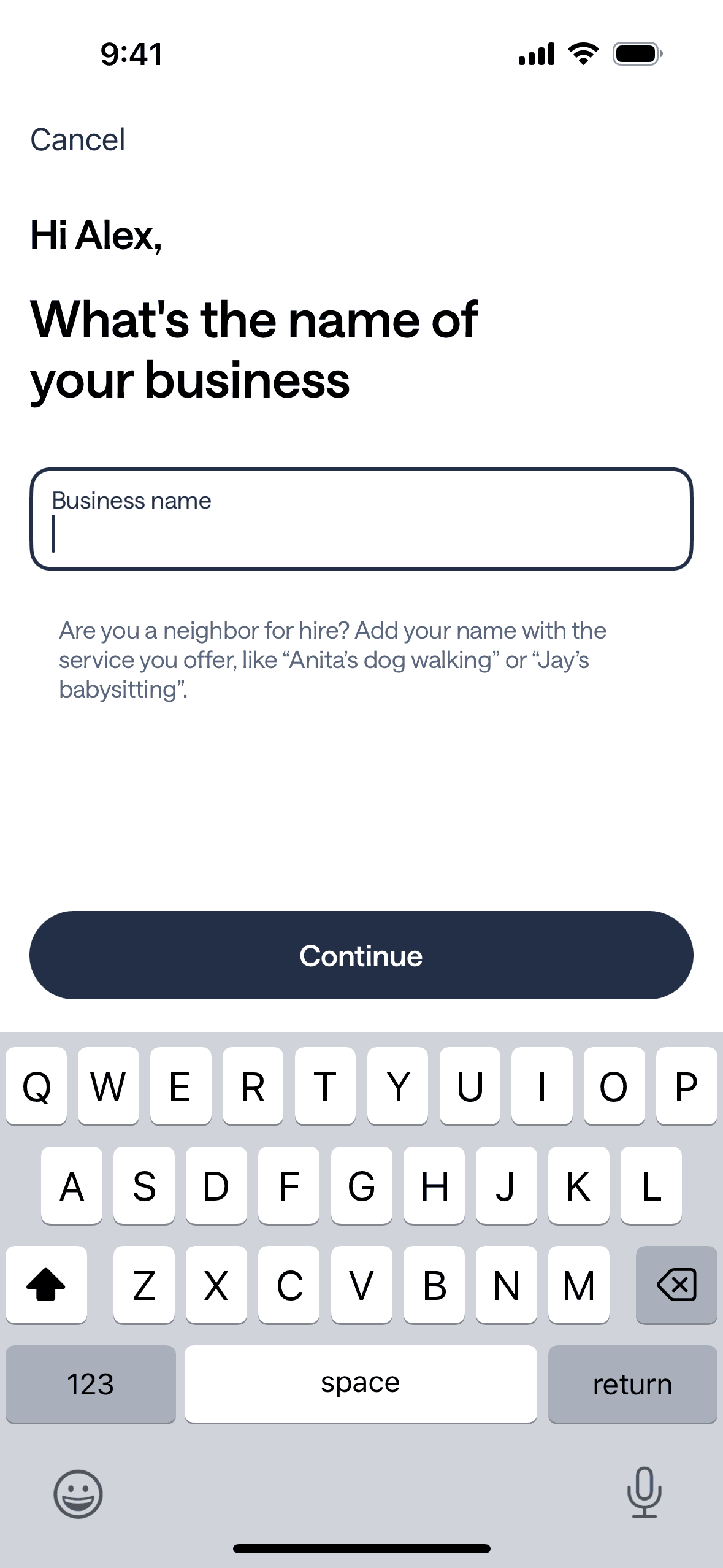Open the emoji keyboard
The width and height of the screenshot is (723, 1568).
pyautogui.click(x=78, y=1494)
